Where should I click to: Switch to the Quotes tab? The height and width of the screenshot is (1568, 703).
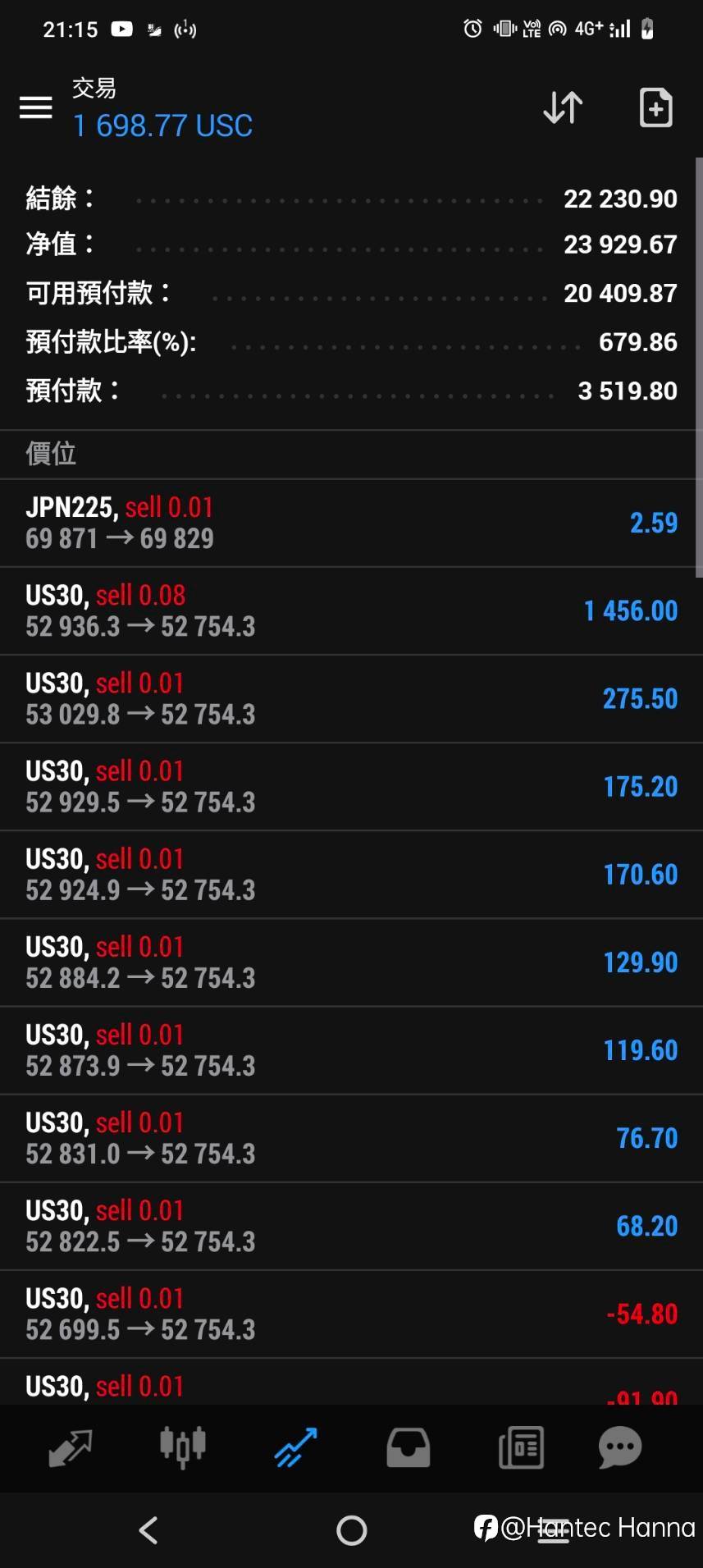point(70,1447)
